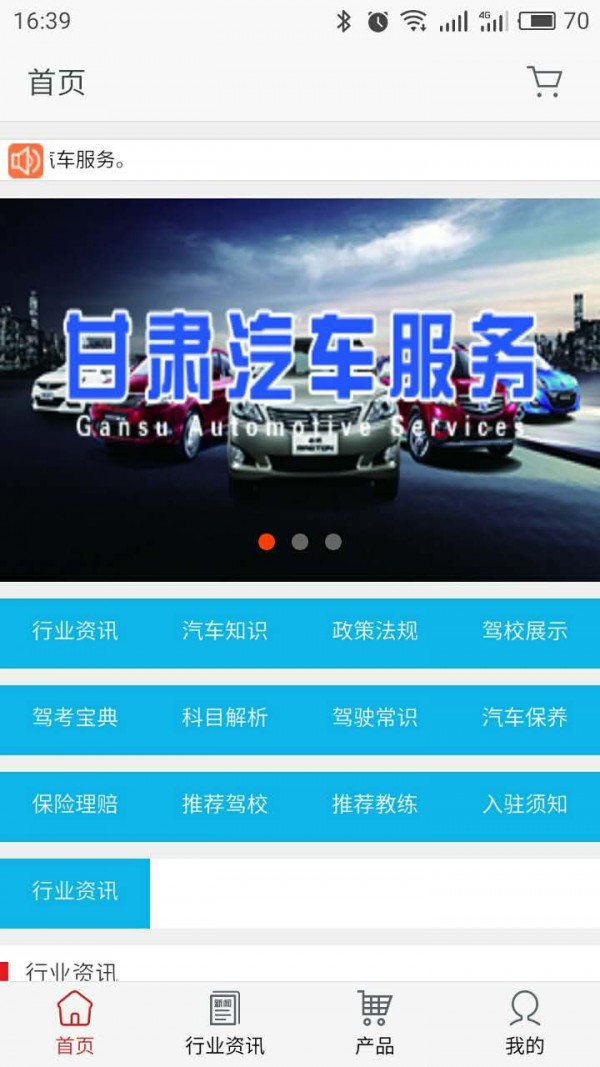Go to 科目解析
The image size is (600, 1067).
pos(225,718)
